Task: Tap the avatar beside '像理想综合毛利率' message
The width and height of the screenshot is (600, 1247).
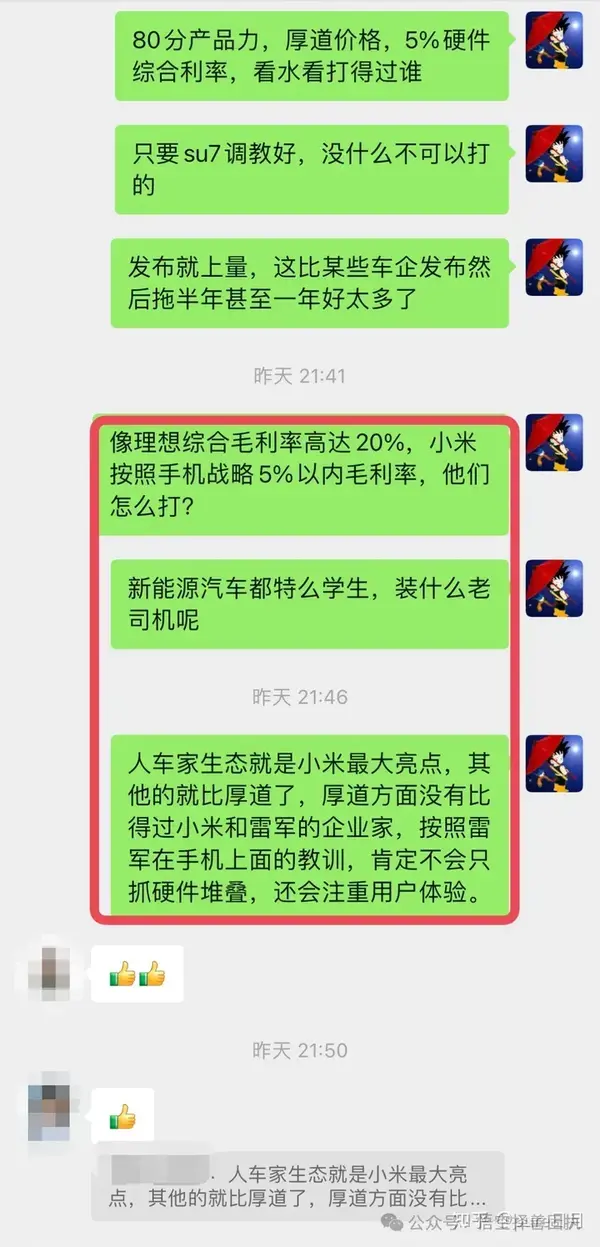Action: click(x=553, y=441)
